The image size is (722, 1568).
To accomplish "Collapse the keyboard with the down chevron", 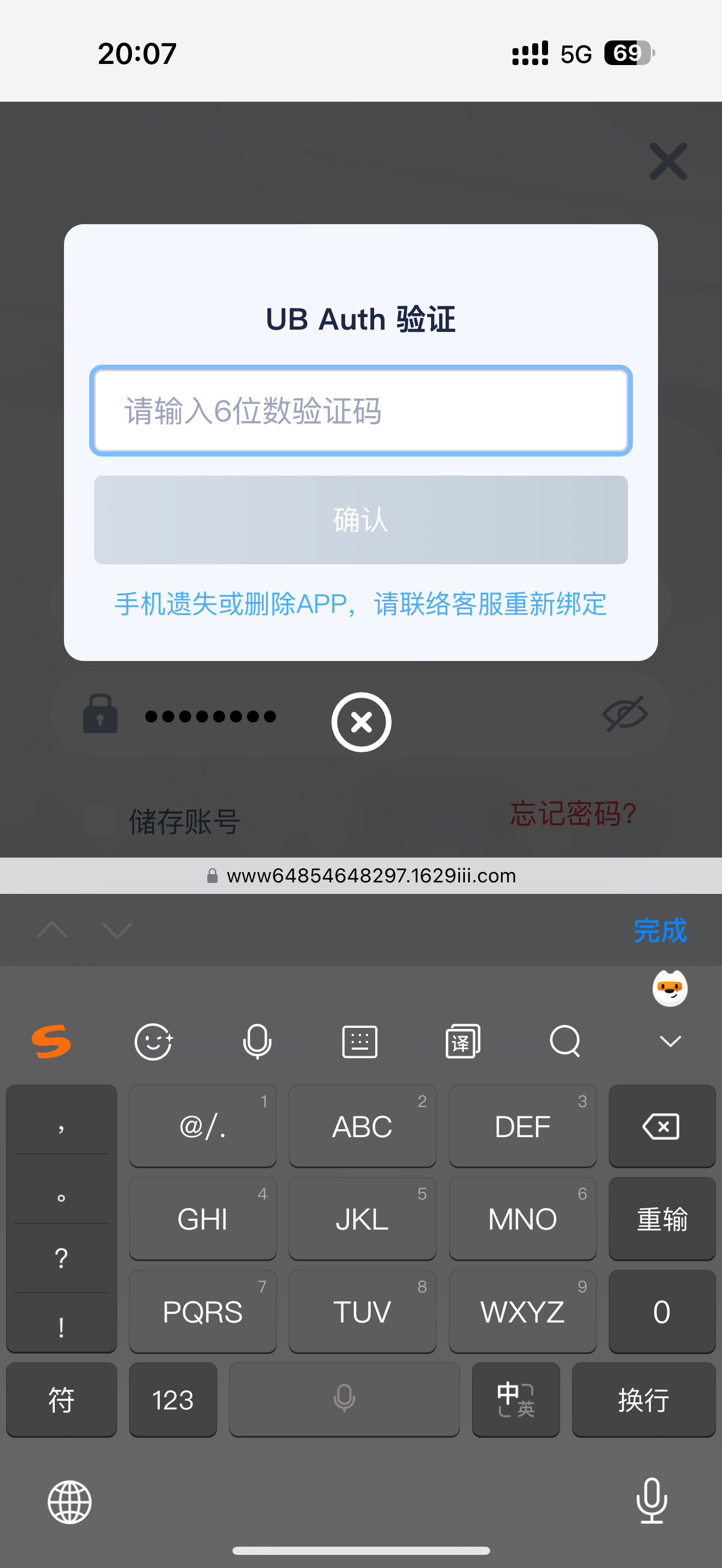I will pyautogui.click(x=670, y=1042).
